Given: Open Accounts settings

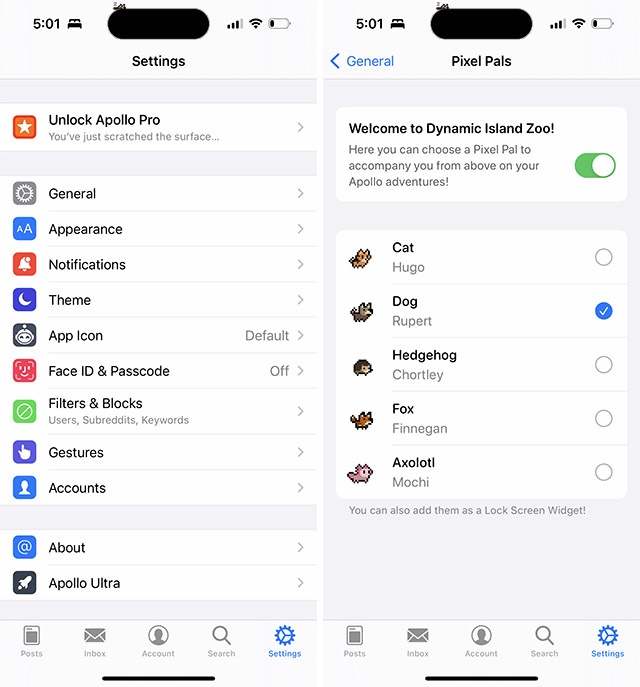Looking at the screenshot, I should (x=158, y=488).
